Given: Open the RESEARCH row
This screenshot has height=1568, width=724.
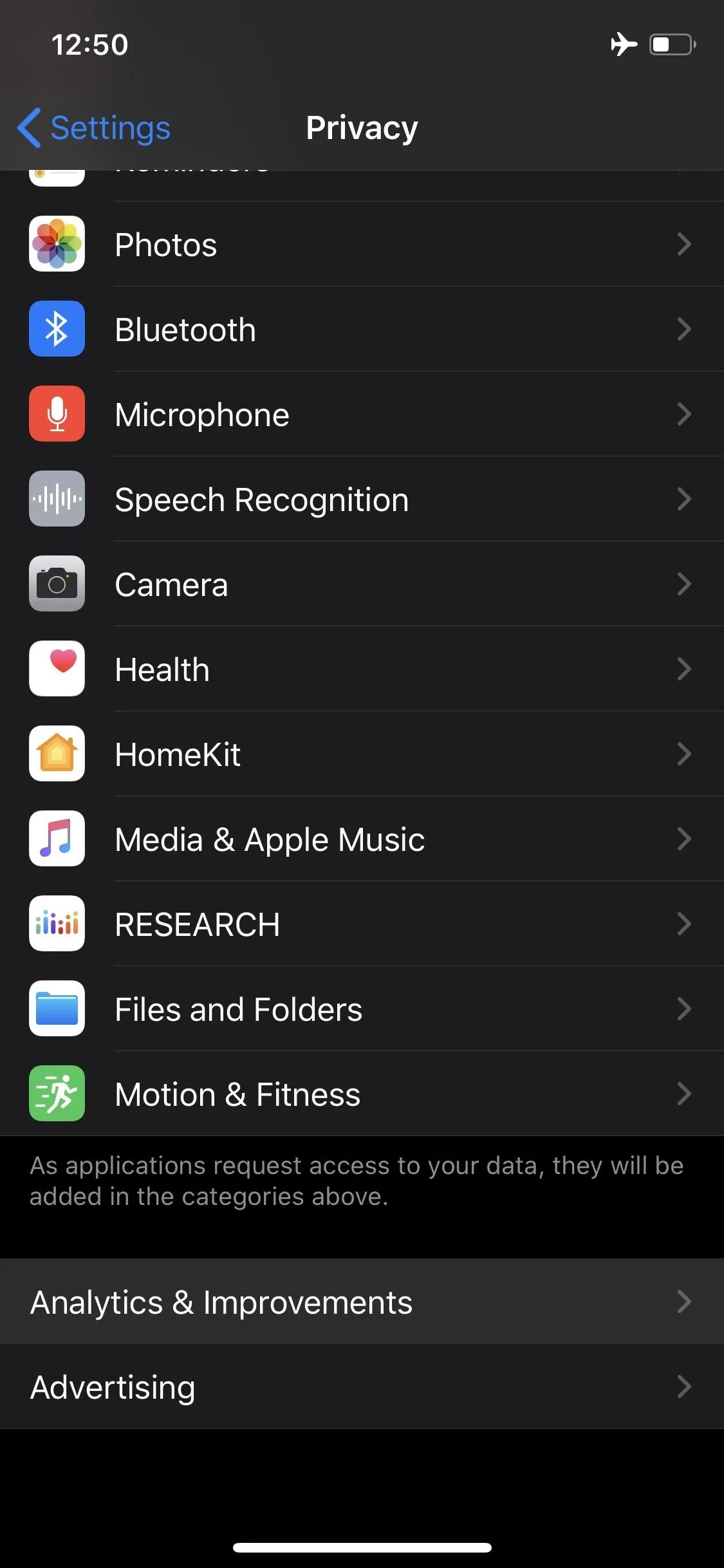Looking at the screenshot, I should [362, 924].
